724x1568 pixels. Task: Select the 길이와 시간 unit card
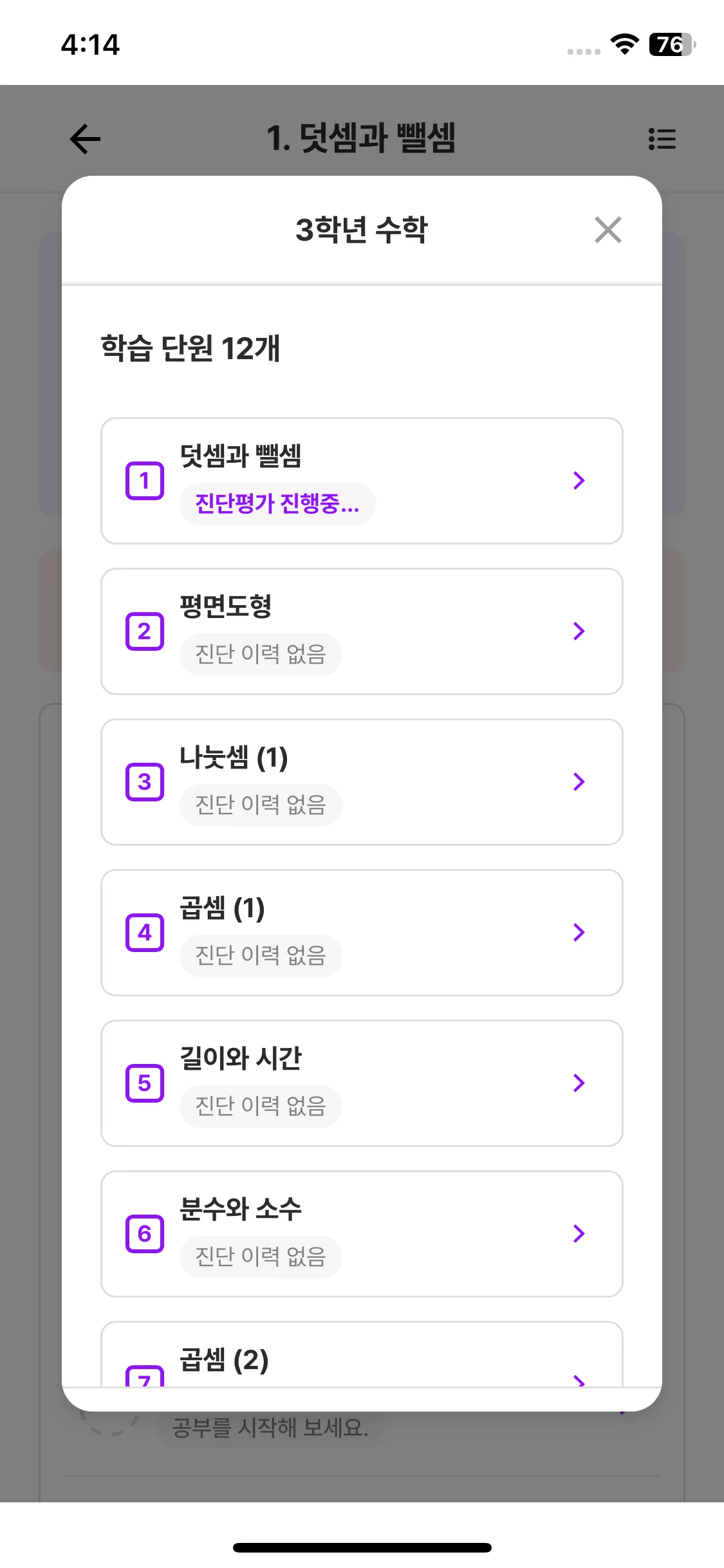362,1083
